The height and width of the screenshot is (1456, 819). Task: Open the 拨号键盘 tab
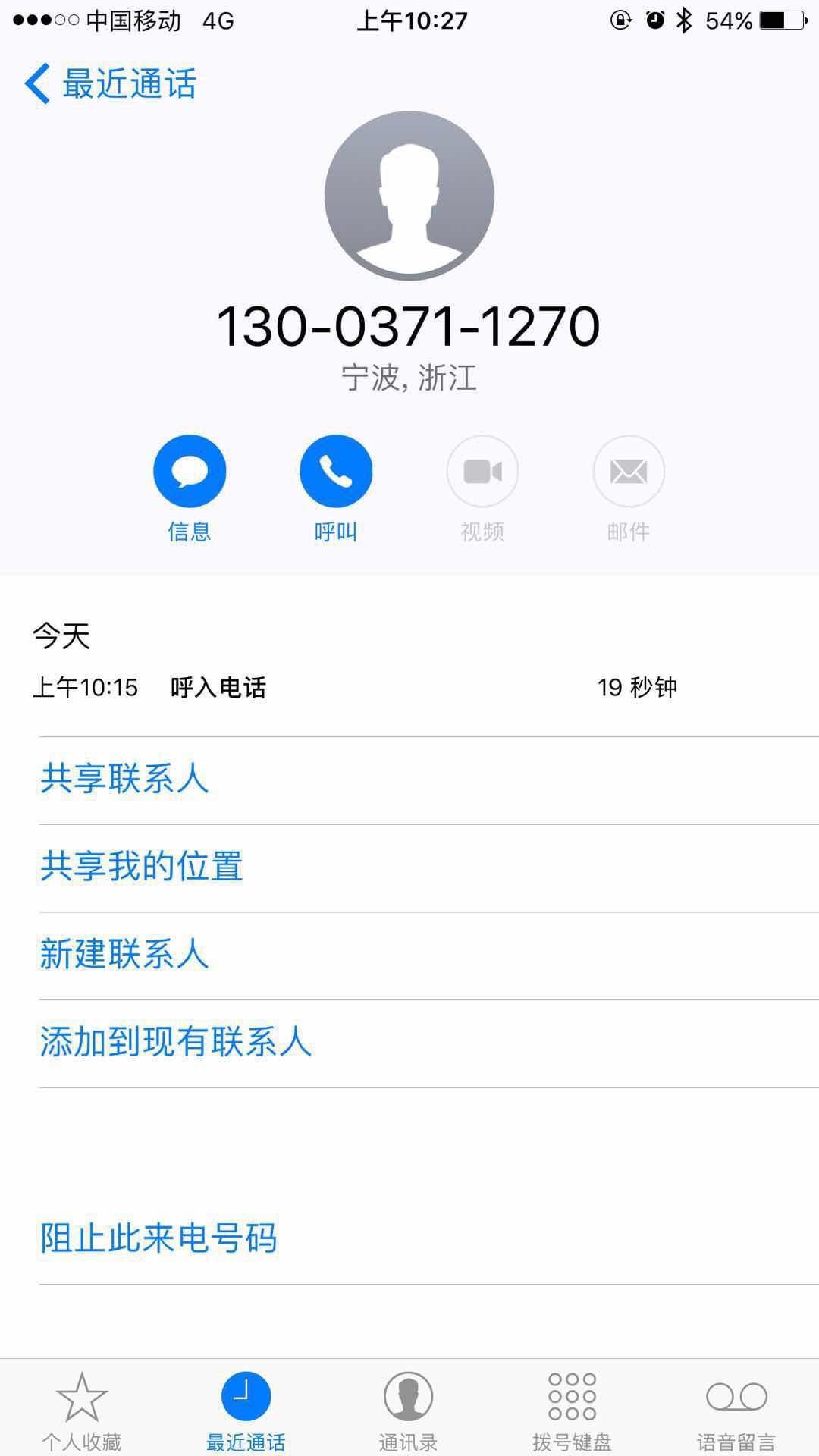point(572,1410)
